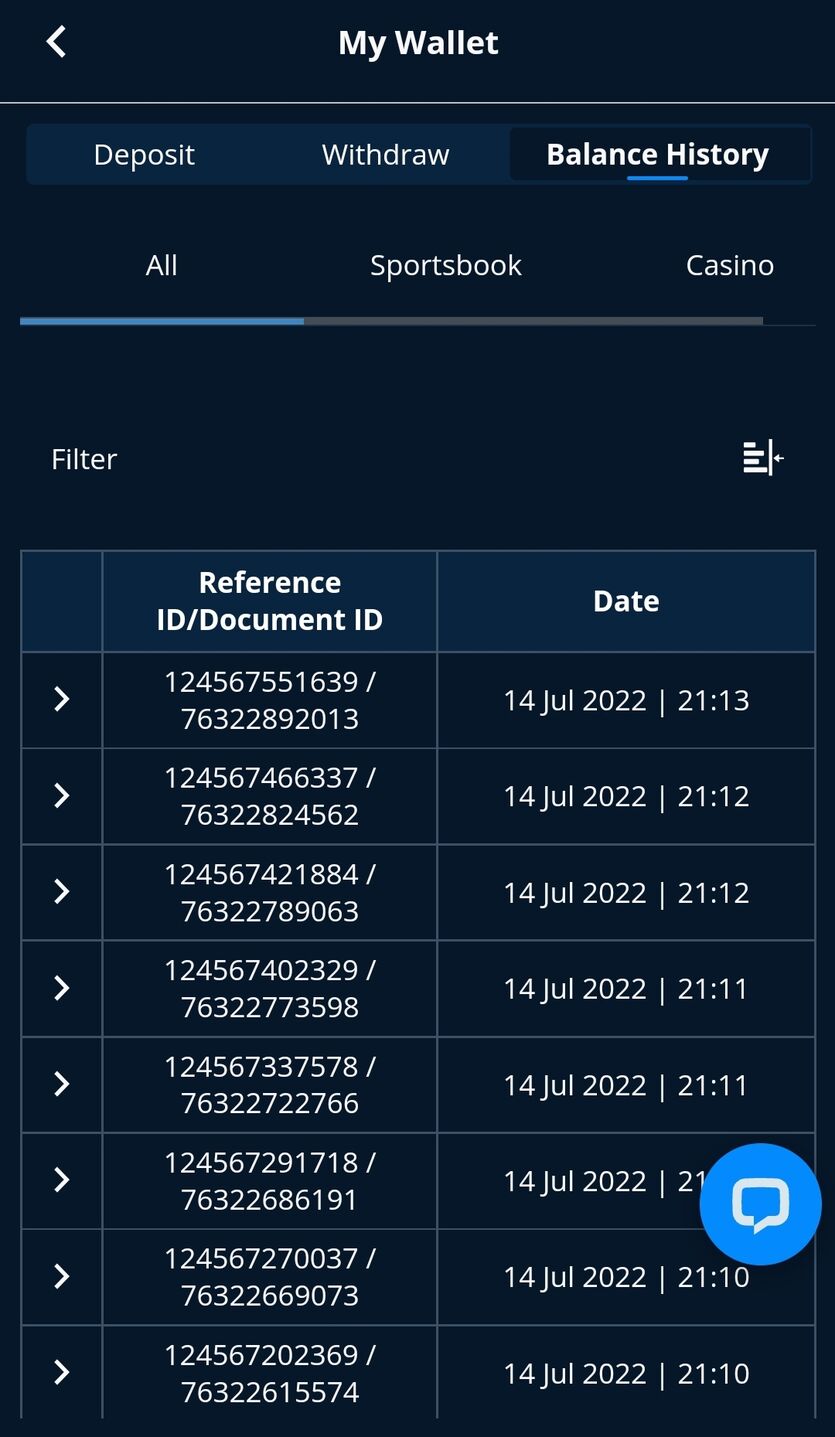Expand row with reference 124567291718
This screenshot has height=1437, width=835.
point(62,1180)
